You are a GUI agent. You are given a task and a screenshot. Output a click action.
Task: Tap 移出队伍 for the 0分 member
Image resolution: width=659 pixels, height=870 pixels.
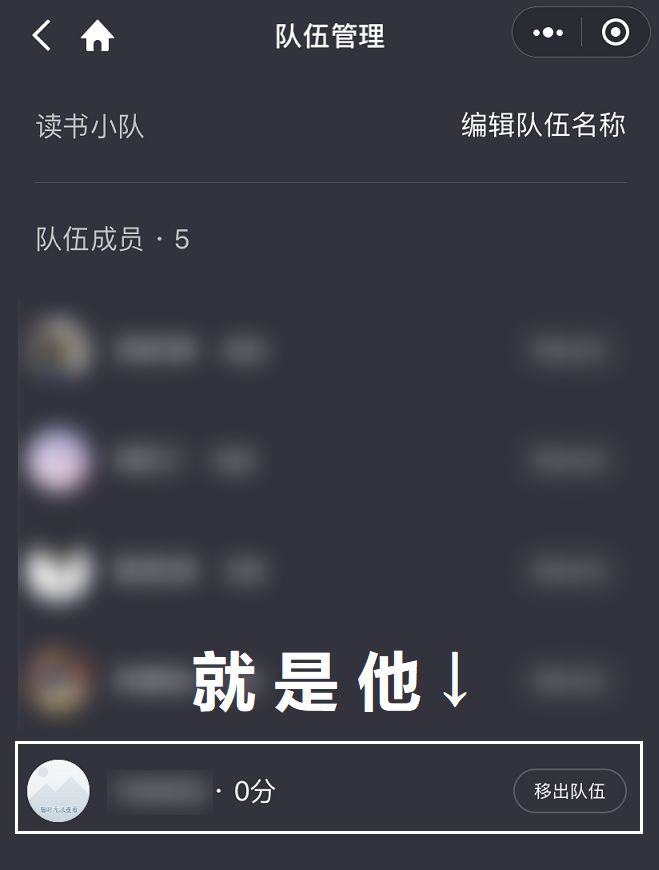[x=569, y=791]
